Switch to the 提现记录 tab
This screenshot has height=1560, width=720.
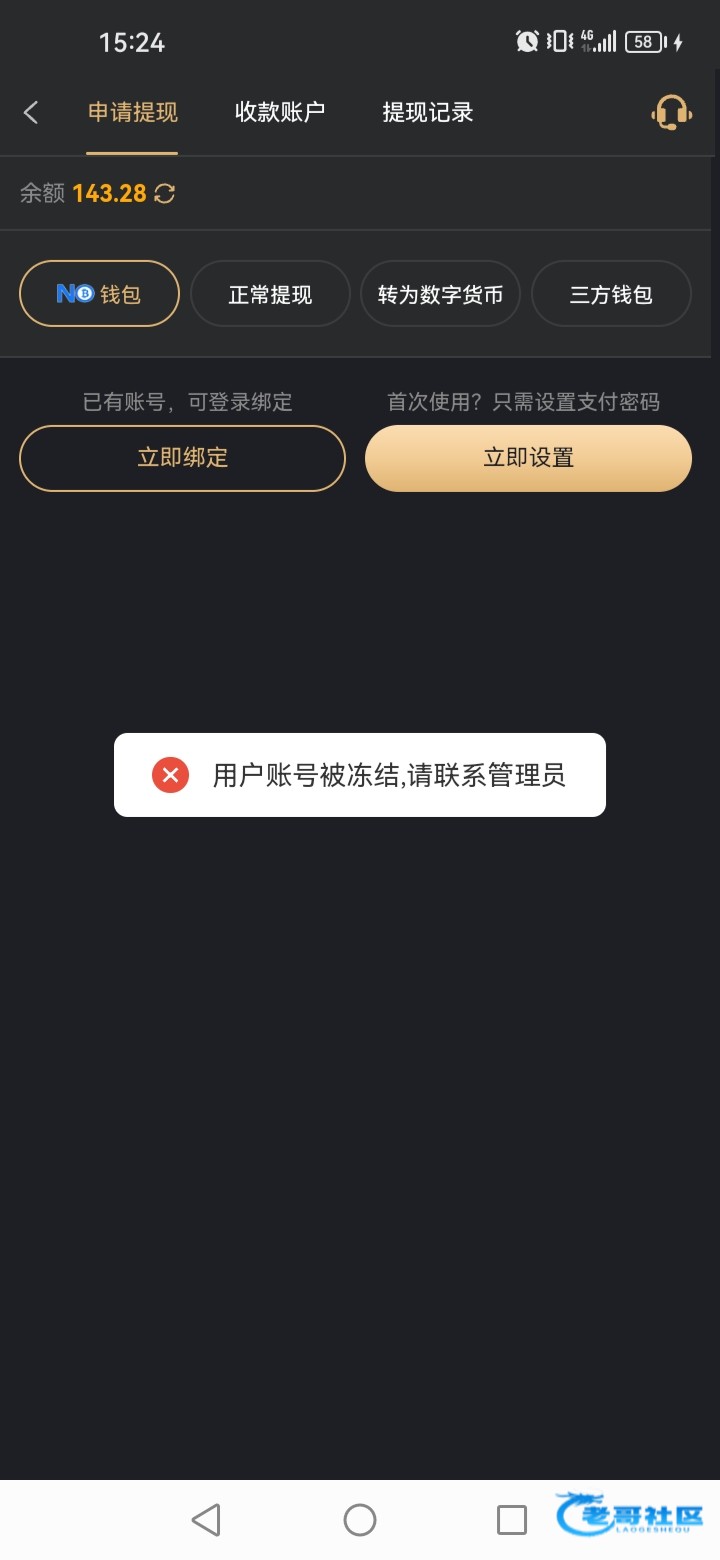[x=428, y=112]
